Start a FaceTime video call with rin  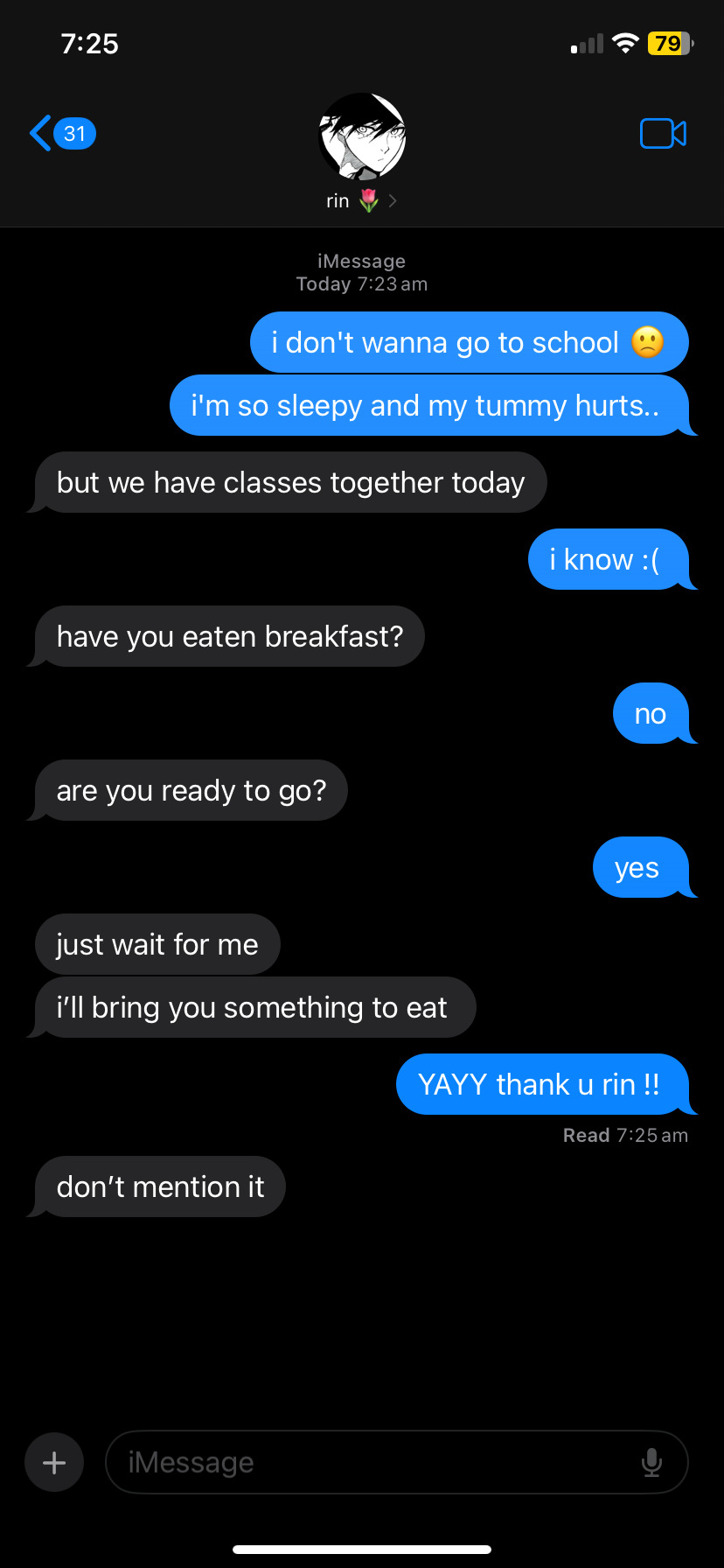pyautogui.click(x=663, y=134)
